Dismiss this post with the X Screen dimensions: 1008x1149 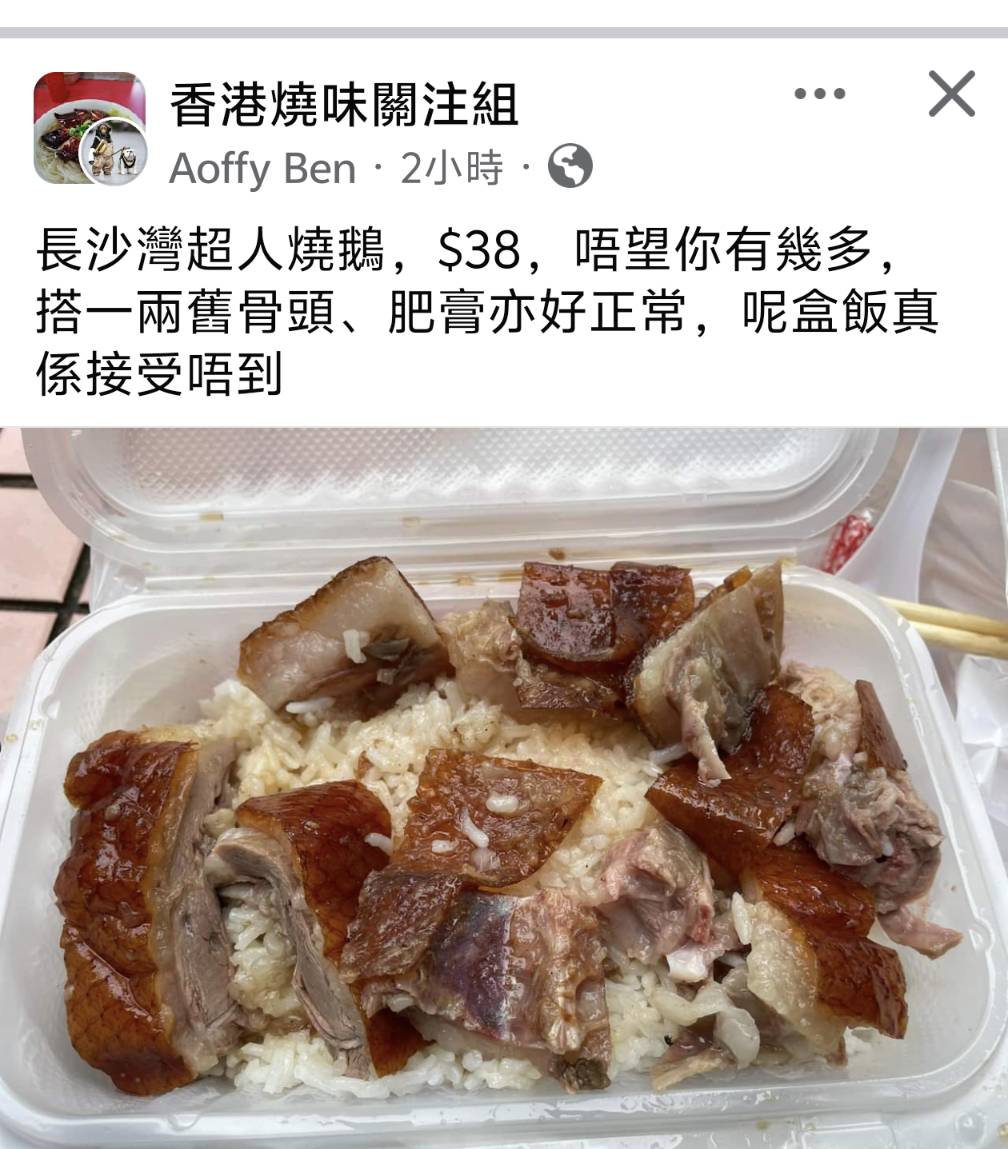pos(950,95)
